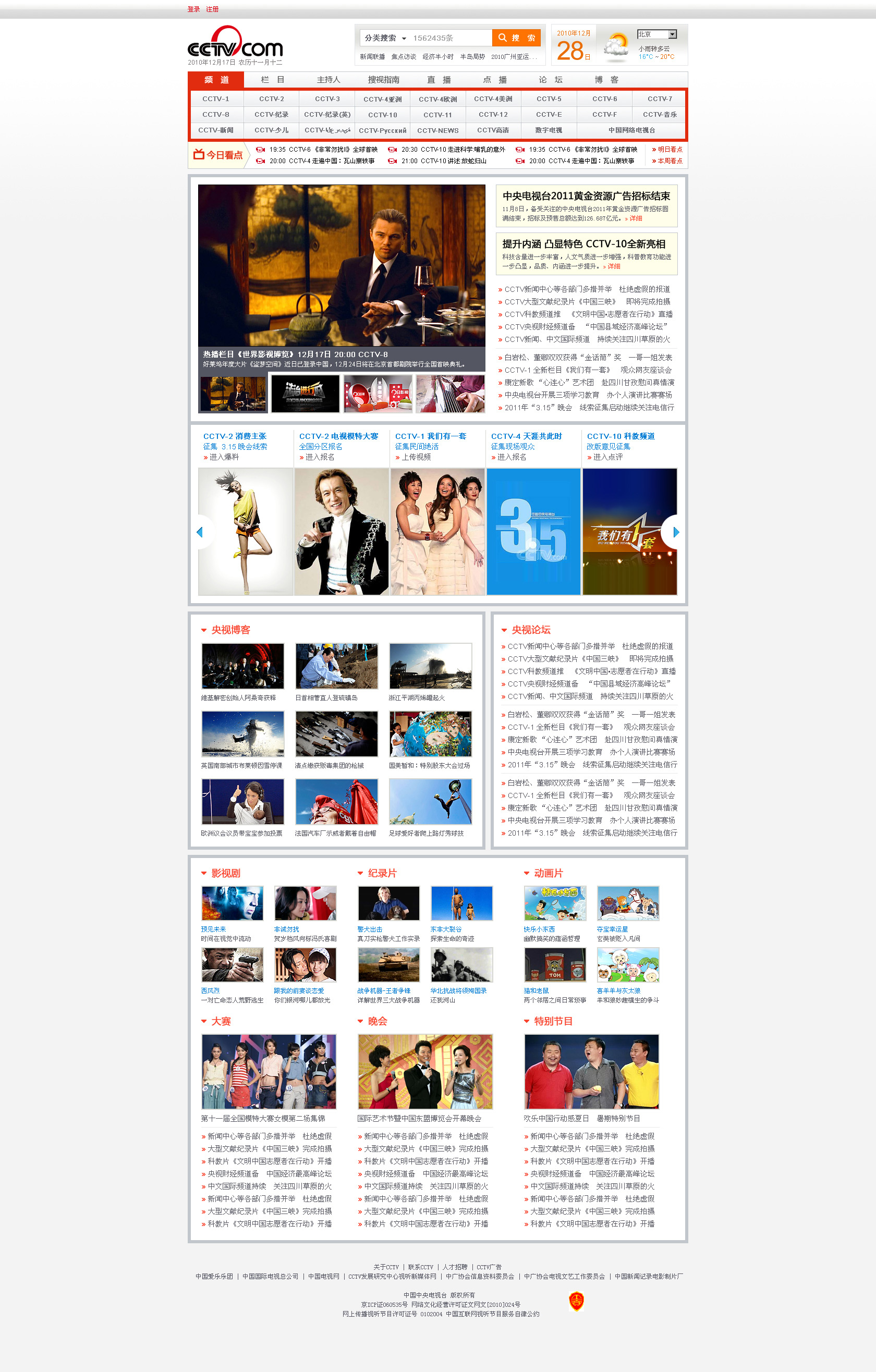Open the 关于CCTV footer link
Screen dimensions: 876x1372
(x=386, y=1267)
